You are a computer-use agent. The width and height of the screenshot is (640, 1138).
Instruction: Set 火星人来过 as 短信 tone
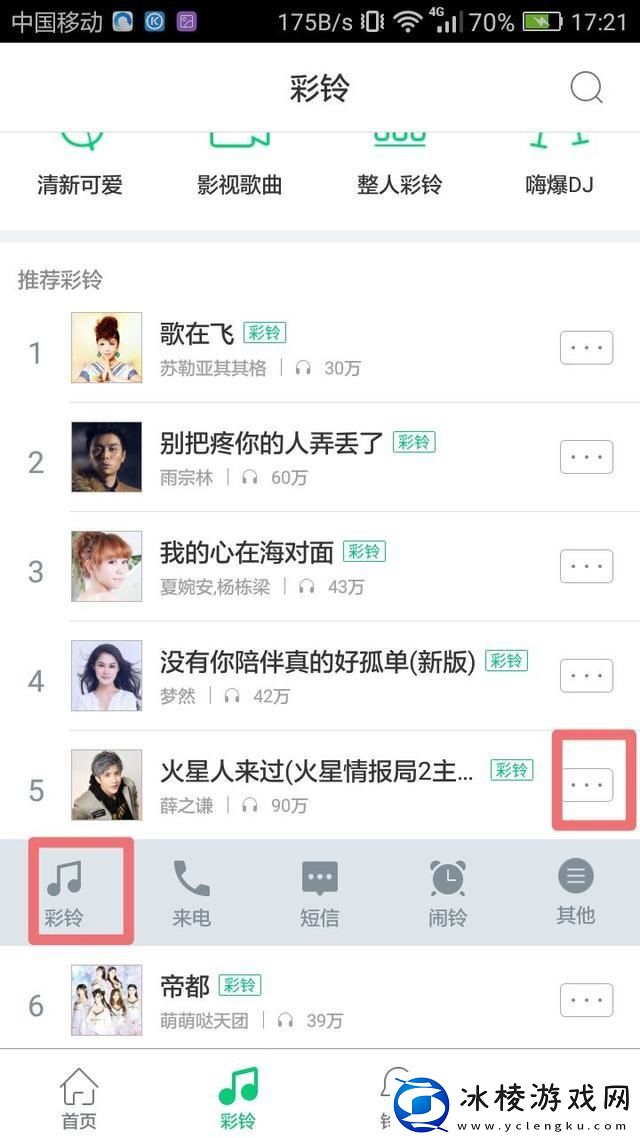pos(319,892)
